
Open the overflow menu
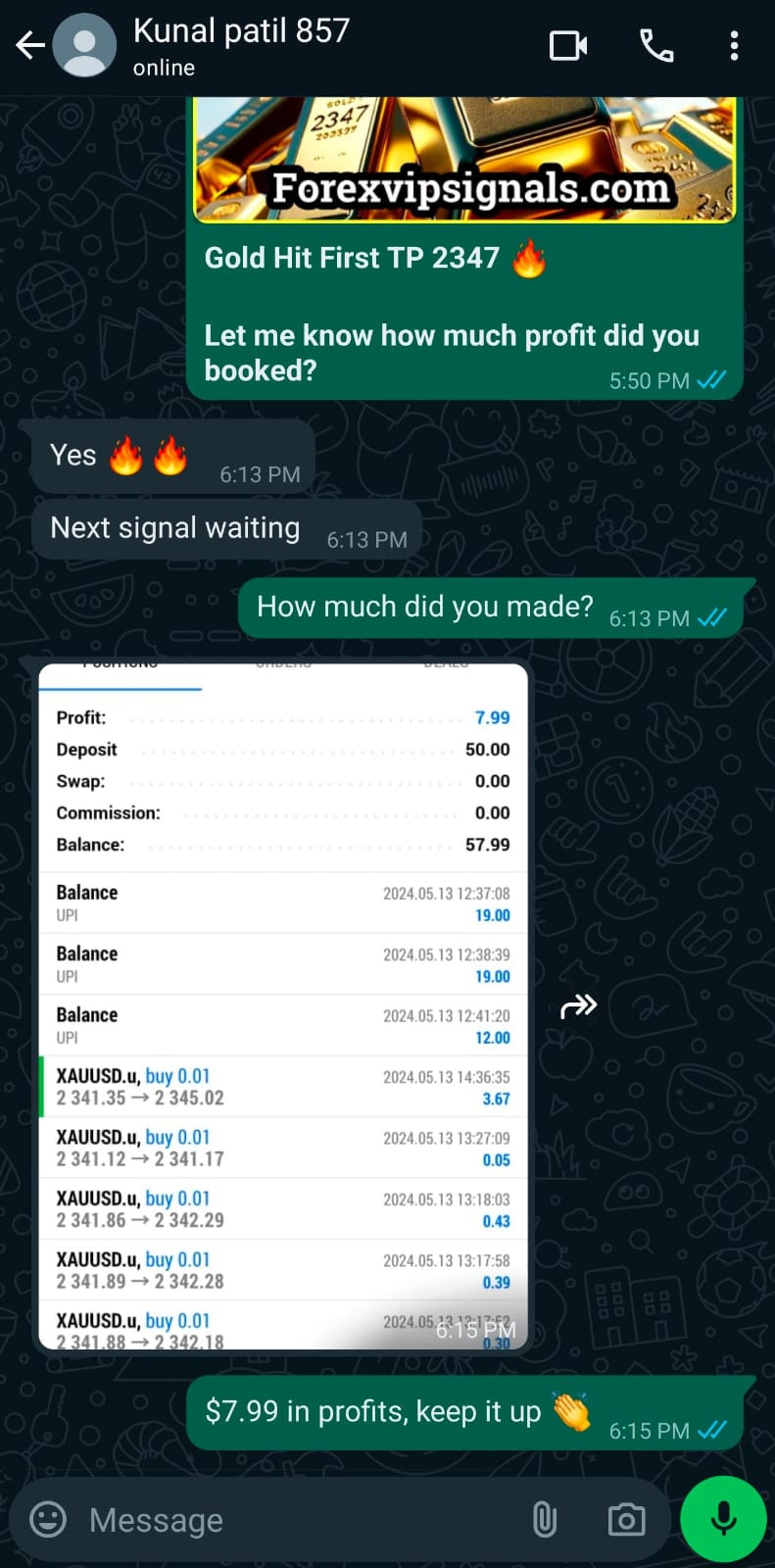click(x=734, y=46)
